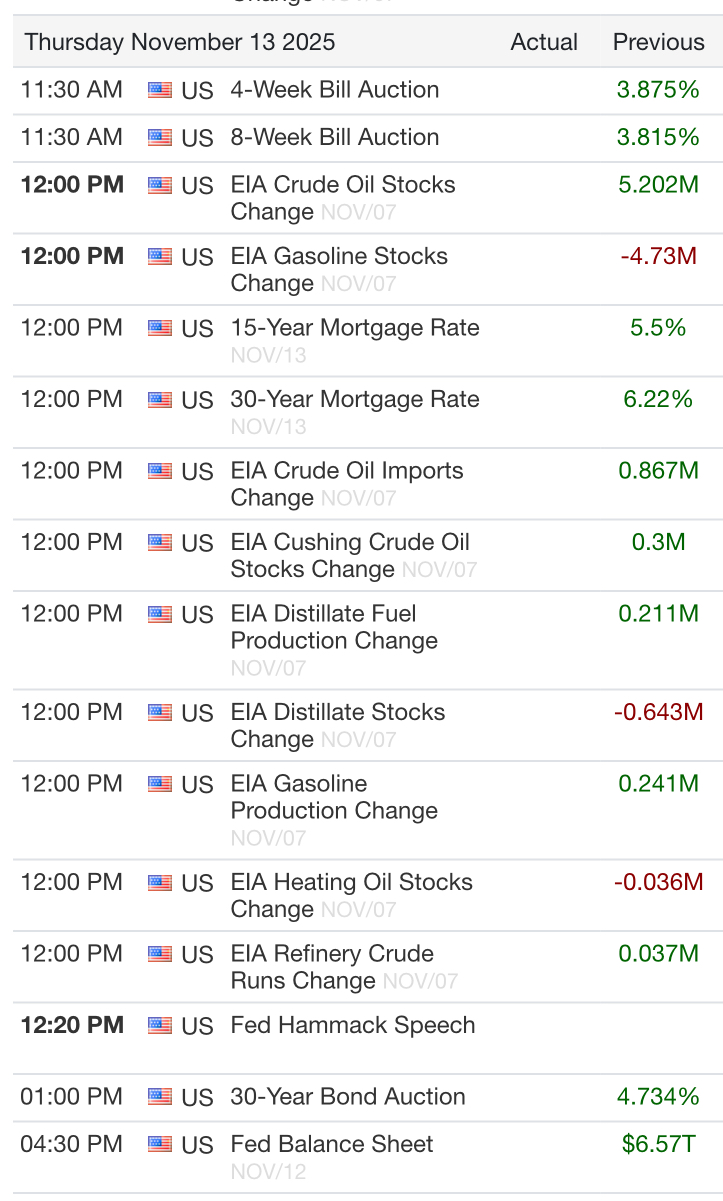Open EIA Distillate Stocks Change
This screenshot has width=723, height=1201.
click(337, 713)
